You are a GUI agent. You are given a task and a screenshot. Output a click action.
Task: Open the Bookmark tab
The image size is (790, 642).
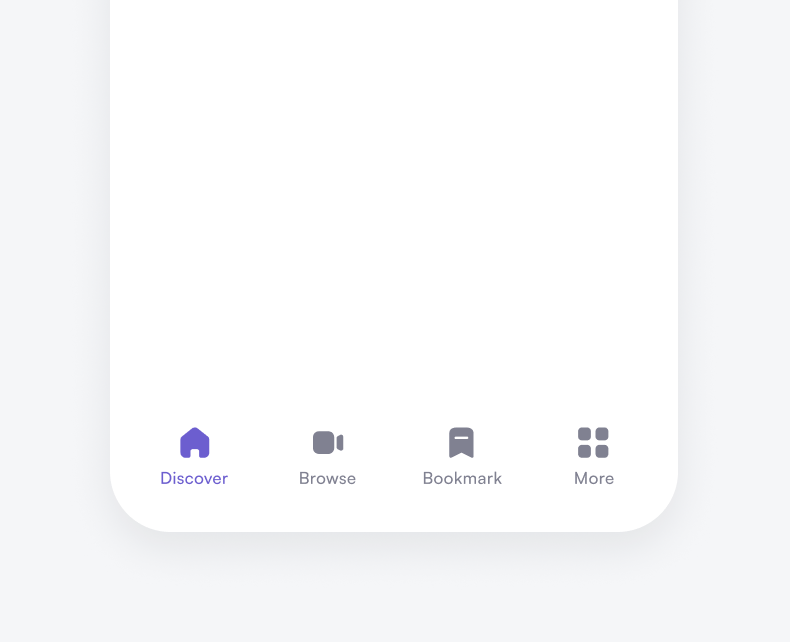pyautogui.click(x=461, y=456)
